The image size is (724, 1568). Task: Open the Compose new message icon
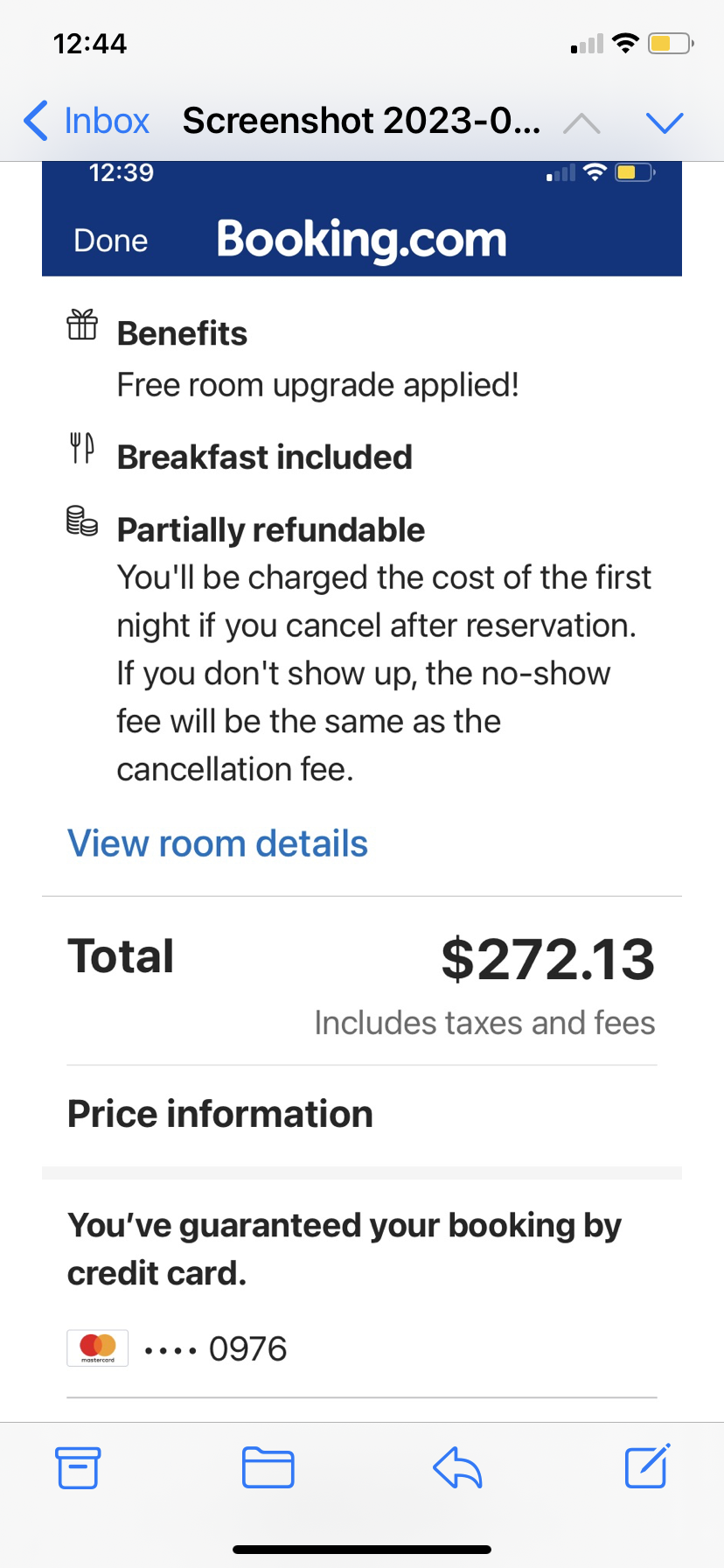pyautogui.click(x=646, y=1468)
